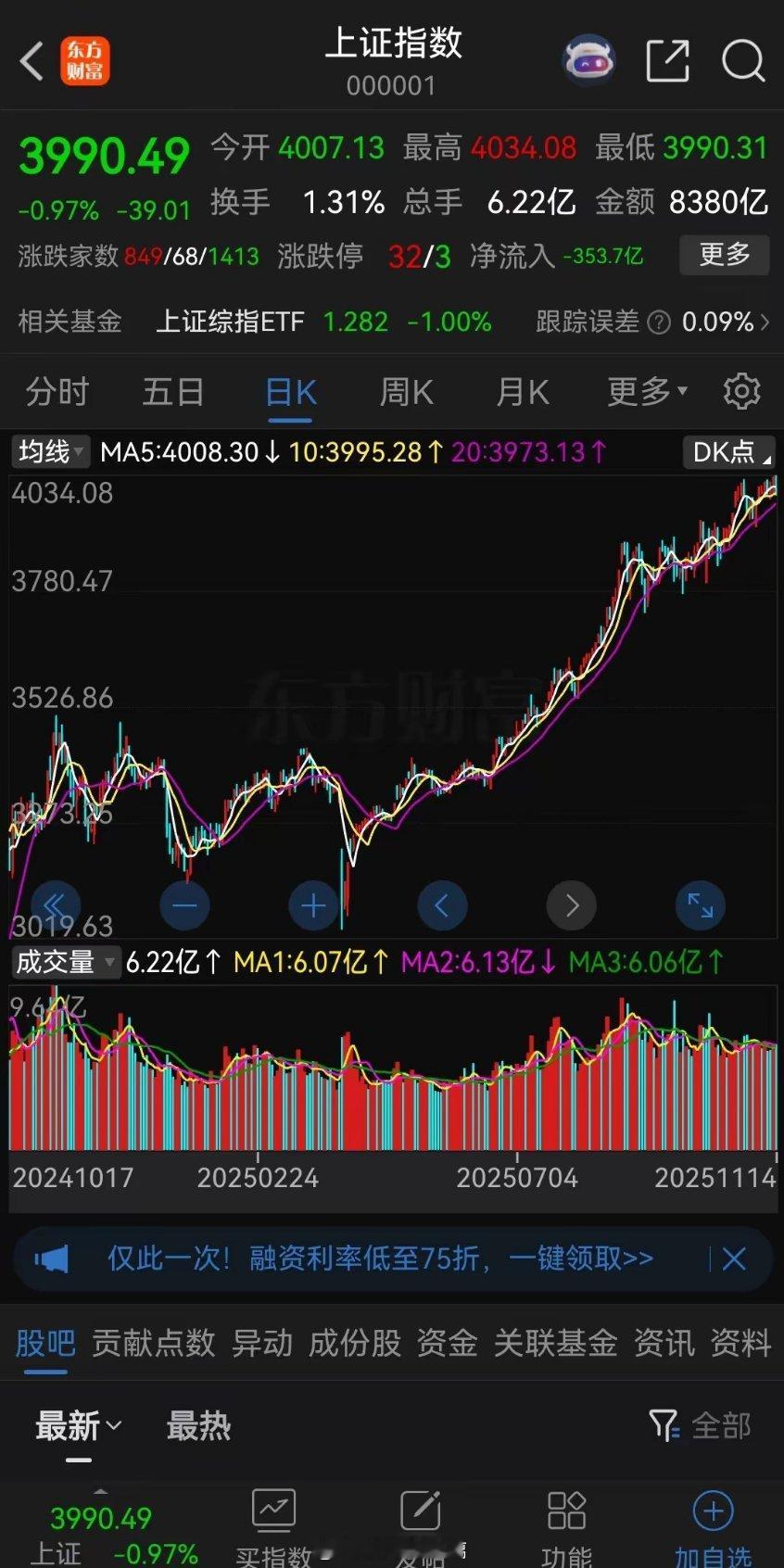Switch to the 周K chart tab

pyautogui.click(x=405, y=391)
